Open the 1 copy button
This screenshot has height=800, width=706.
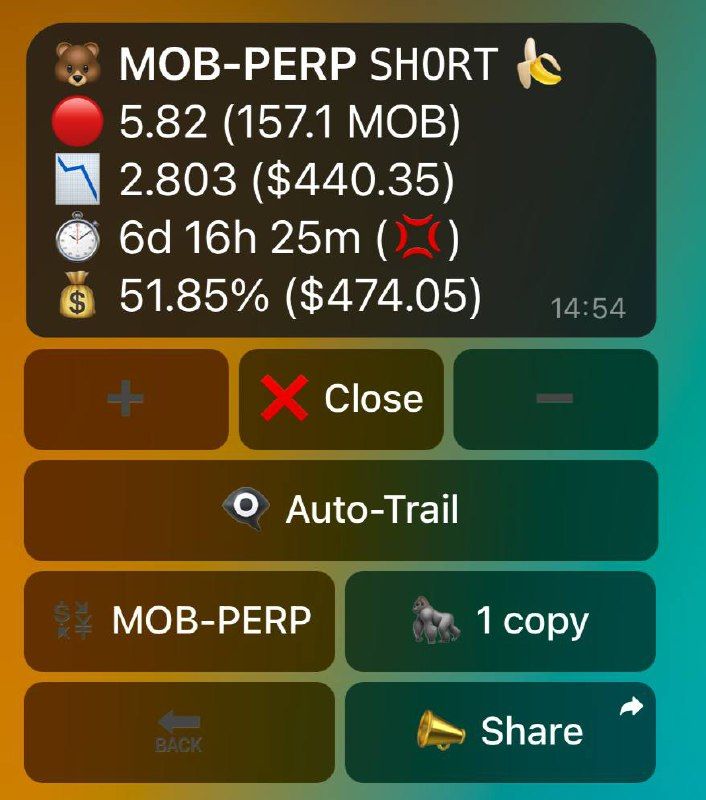500,621
